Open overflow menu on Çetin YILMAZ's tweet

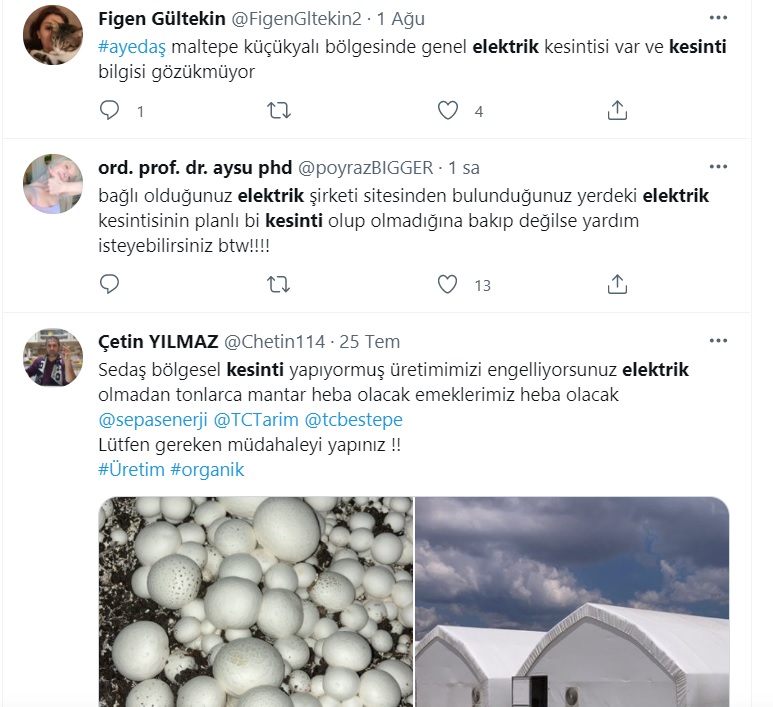click(x=718, y=341)
